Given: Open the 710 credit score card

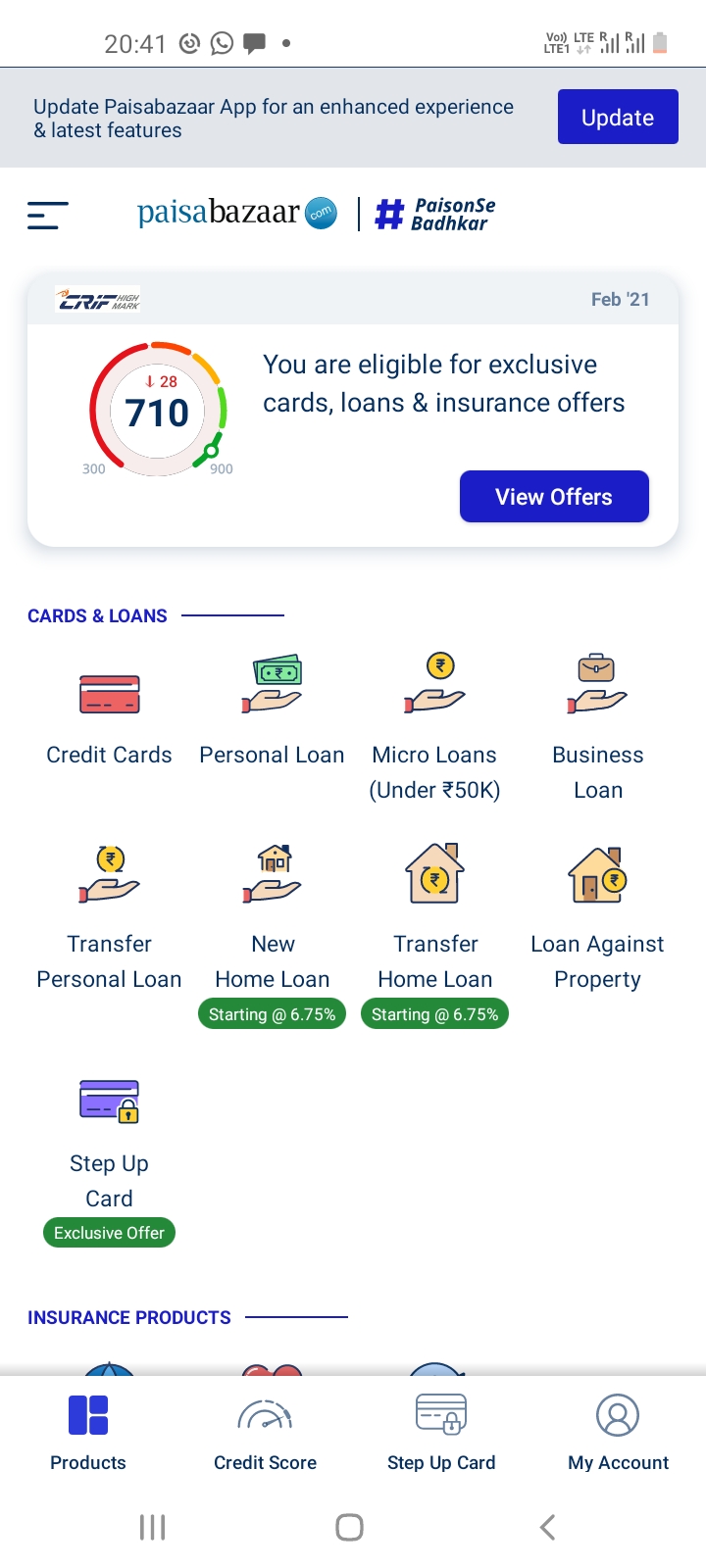Looking at the screenshot, I should [353, 410].
